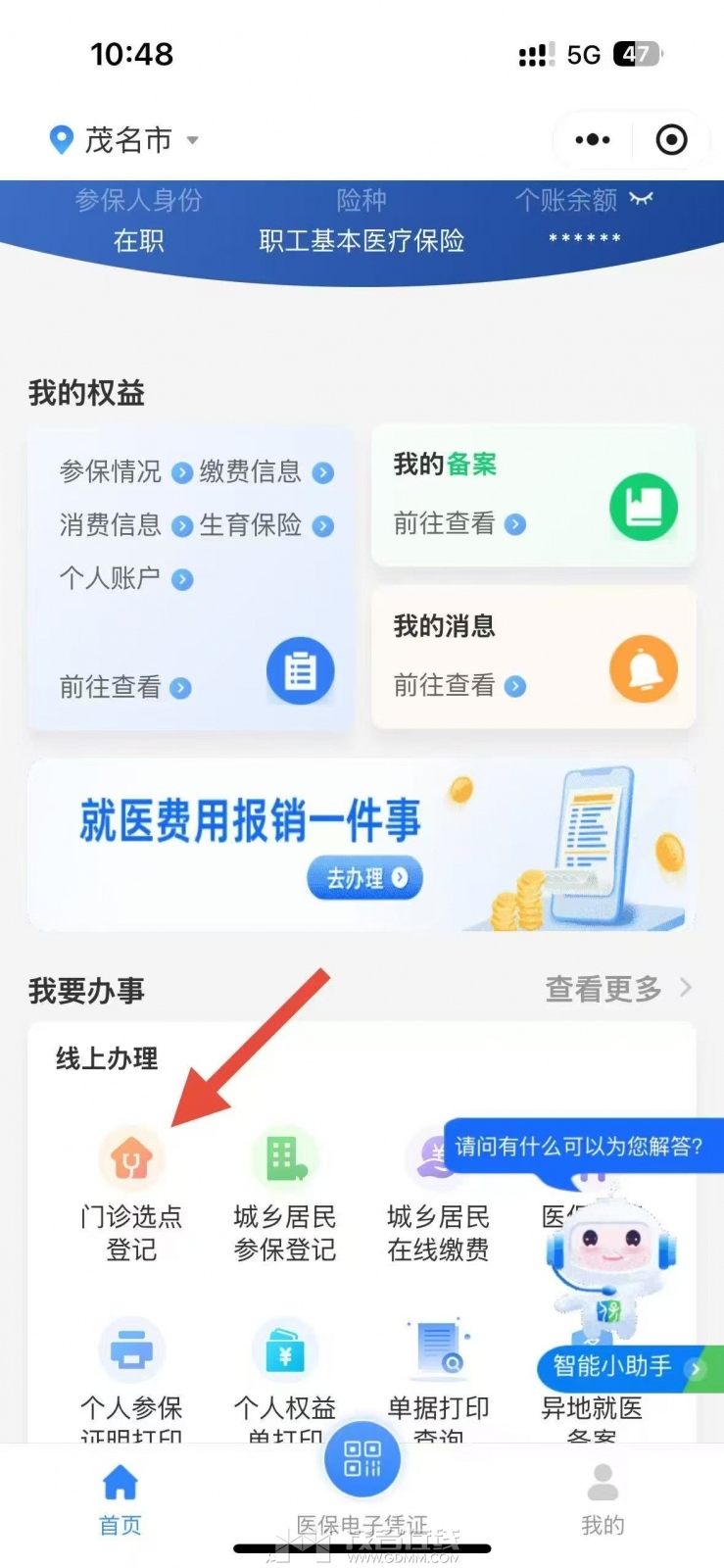Image resolution: width=724 pixels, height=1568 pixels.
Task: Close the mini program with the circle icon
Action: click(x=671, y=140)
